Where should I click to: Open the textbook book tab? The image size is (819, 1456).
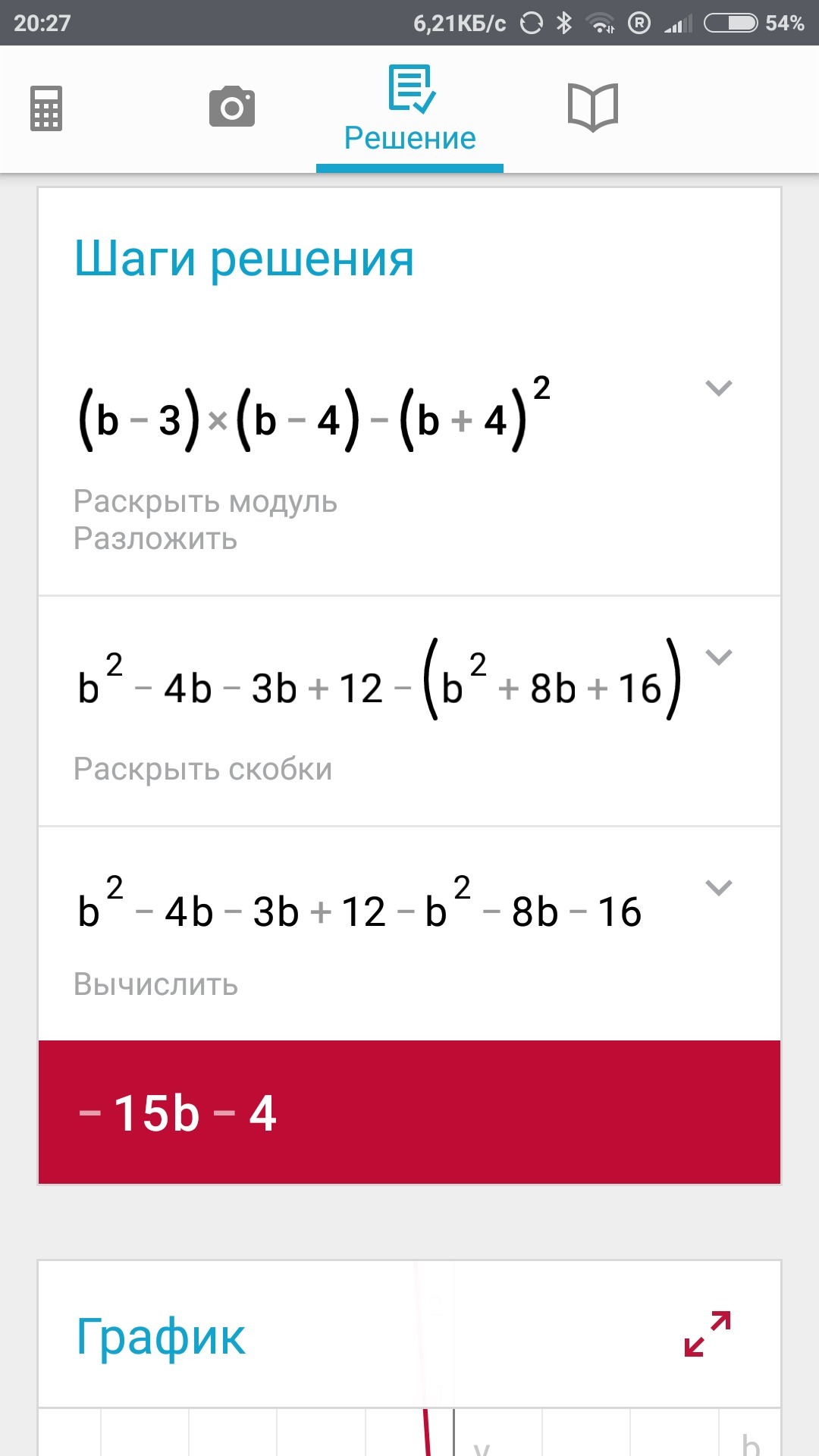(593, 108)
